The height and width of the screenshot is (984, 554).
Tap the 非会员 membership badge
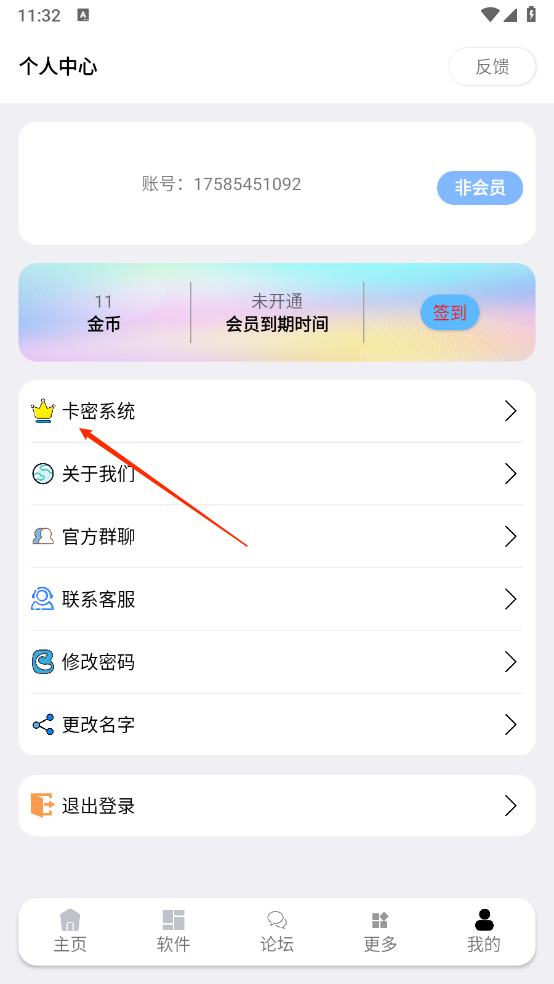[480, 188]
